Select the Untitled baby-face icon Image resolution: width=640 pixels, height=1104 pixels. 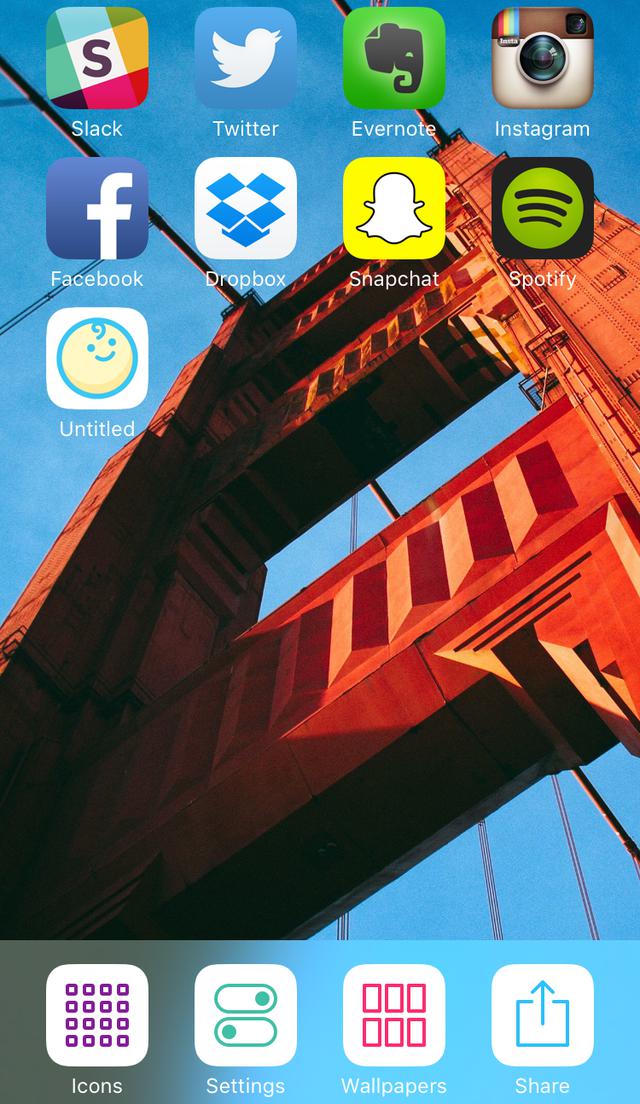tap(97, 358)
